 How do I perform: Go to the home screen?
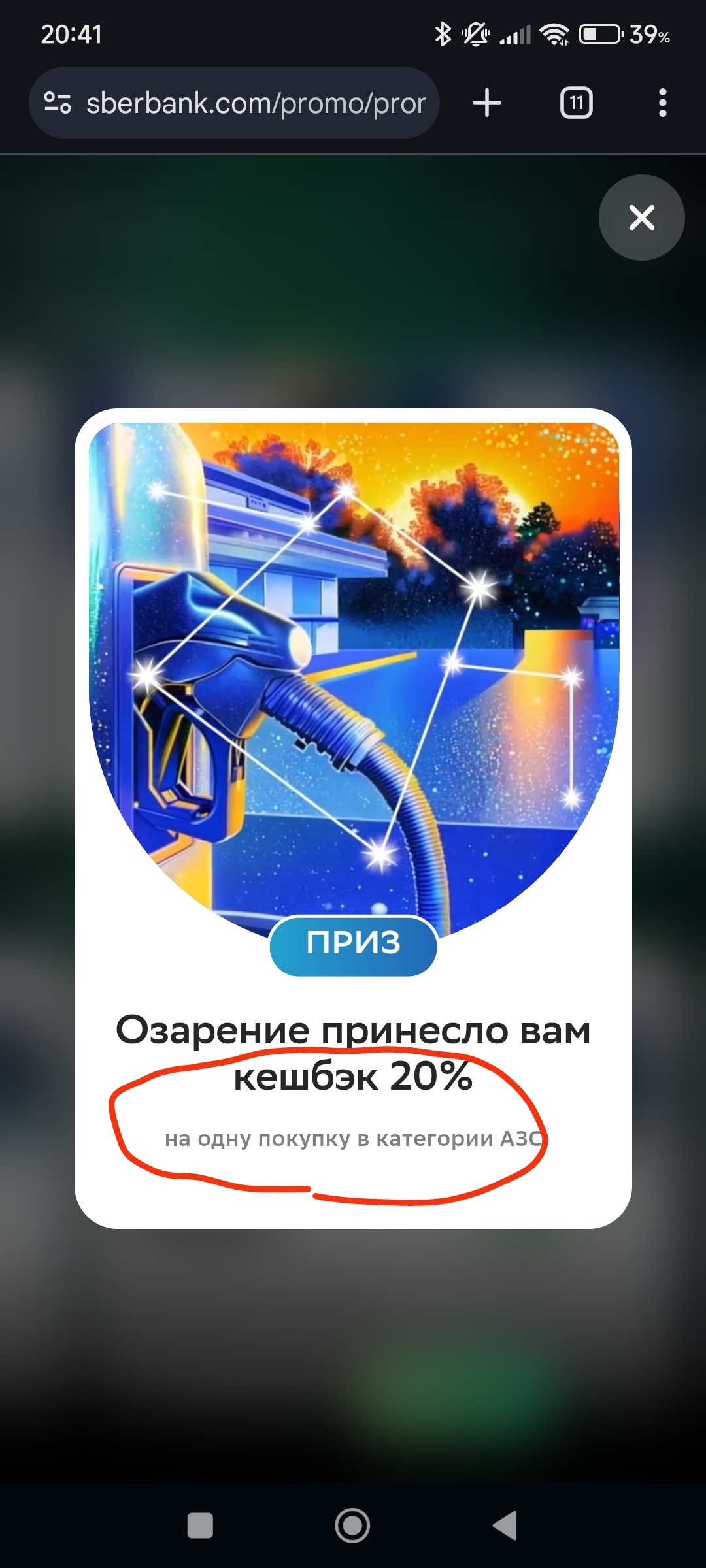pyautogui.click(x=352, y=1526)
